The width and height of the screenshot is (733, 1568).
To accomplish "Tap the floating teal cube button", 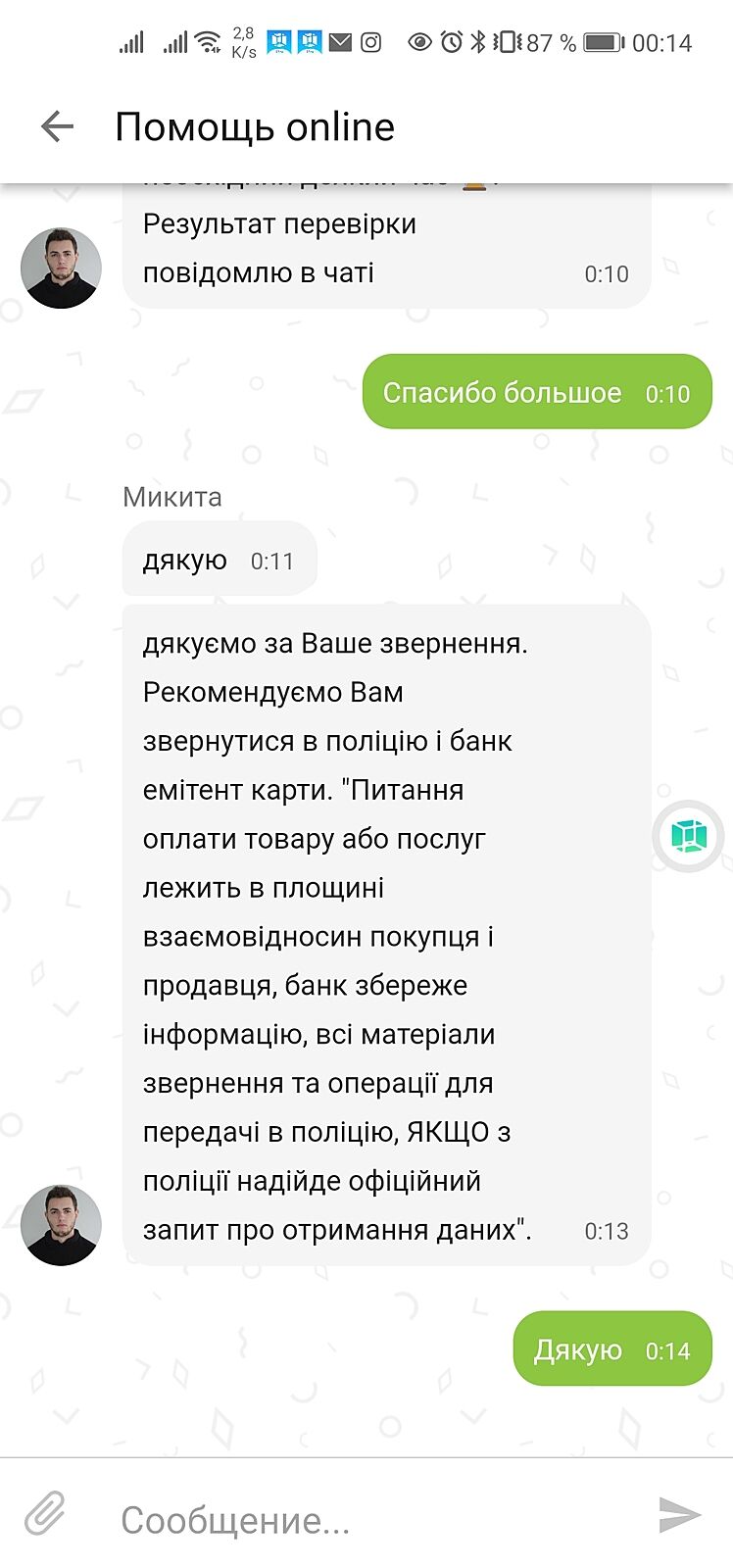I will coord(689,836).
